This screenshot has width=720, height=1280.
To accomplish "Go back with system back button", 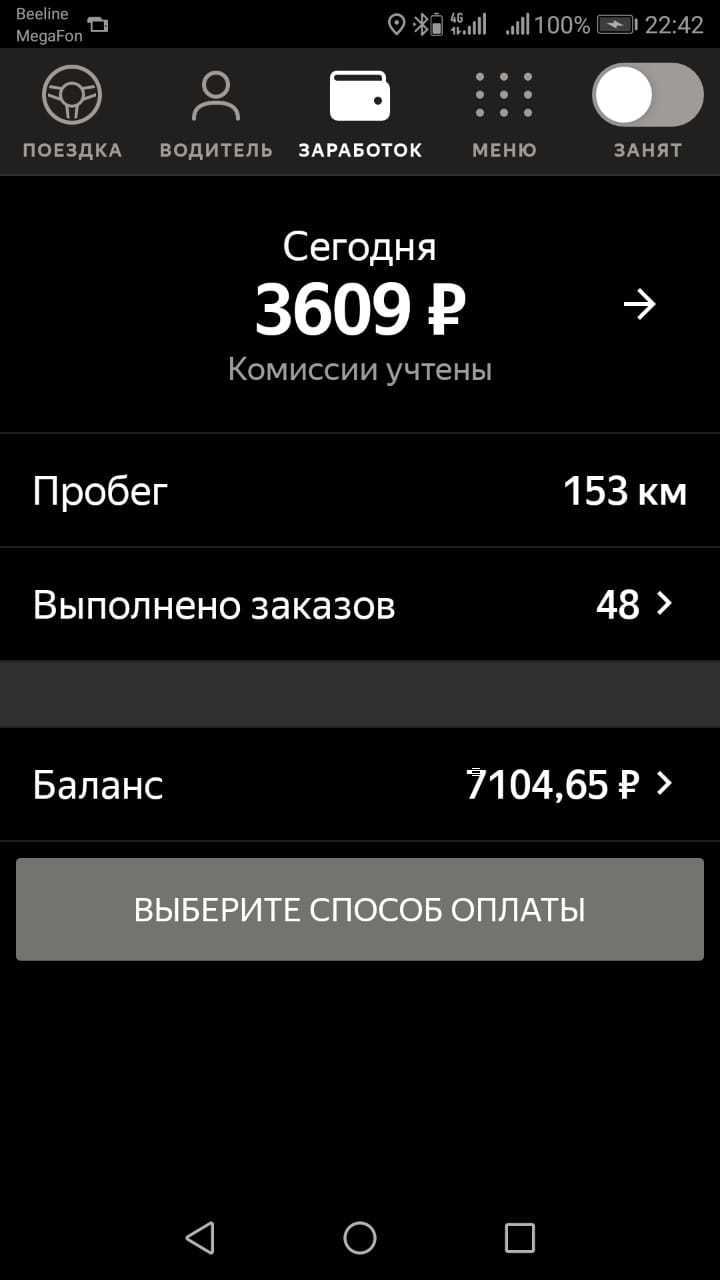I will [200, 1238].
